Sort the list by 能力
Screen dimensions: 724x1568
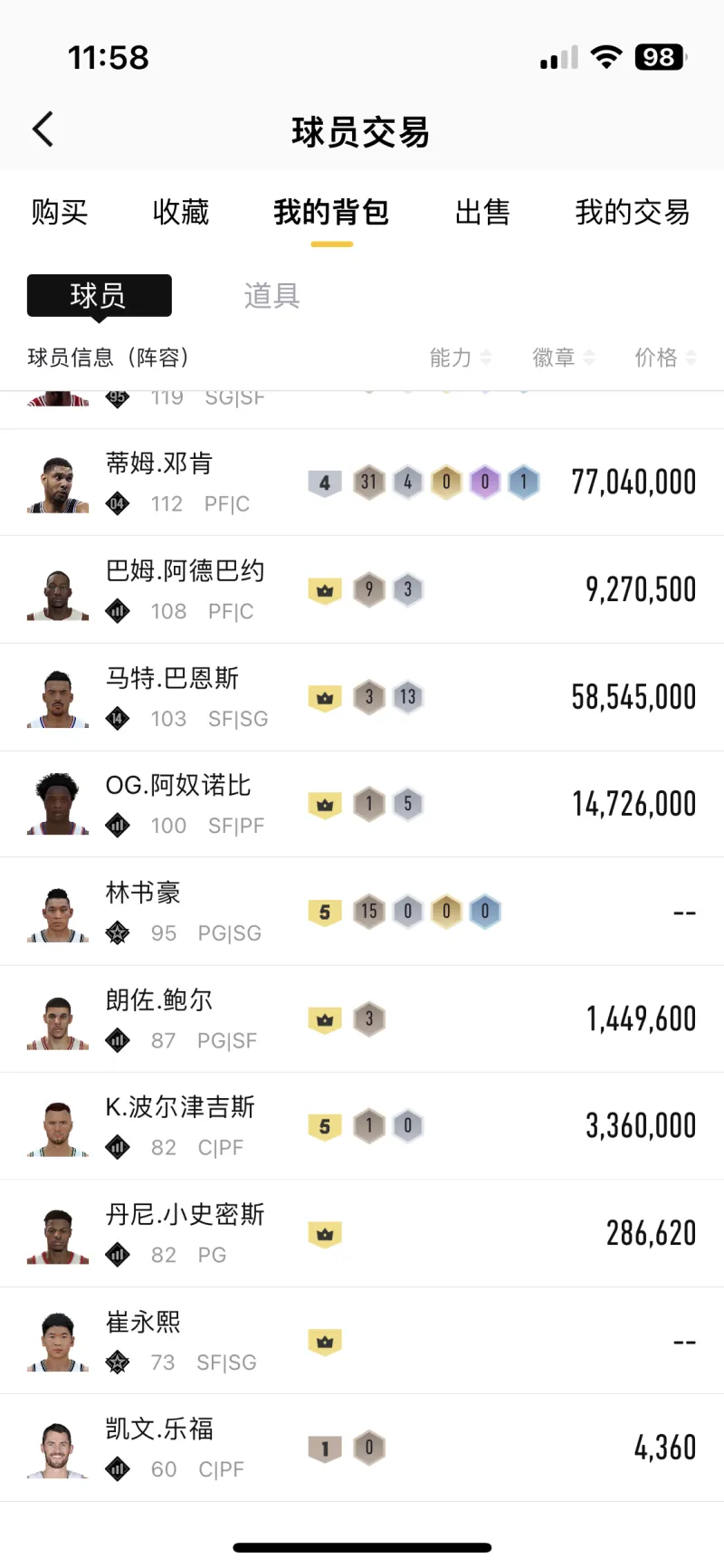coord(460,358)
